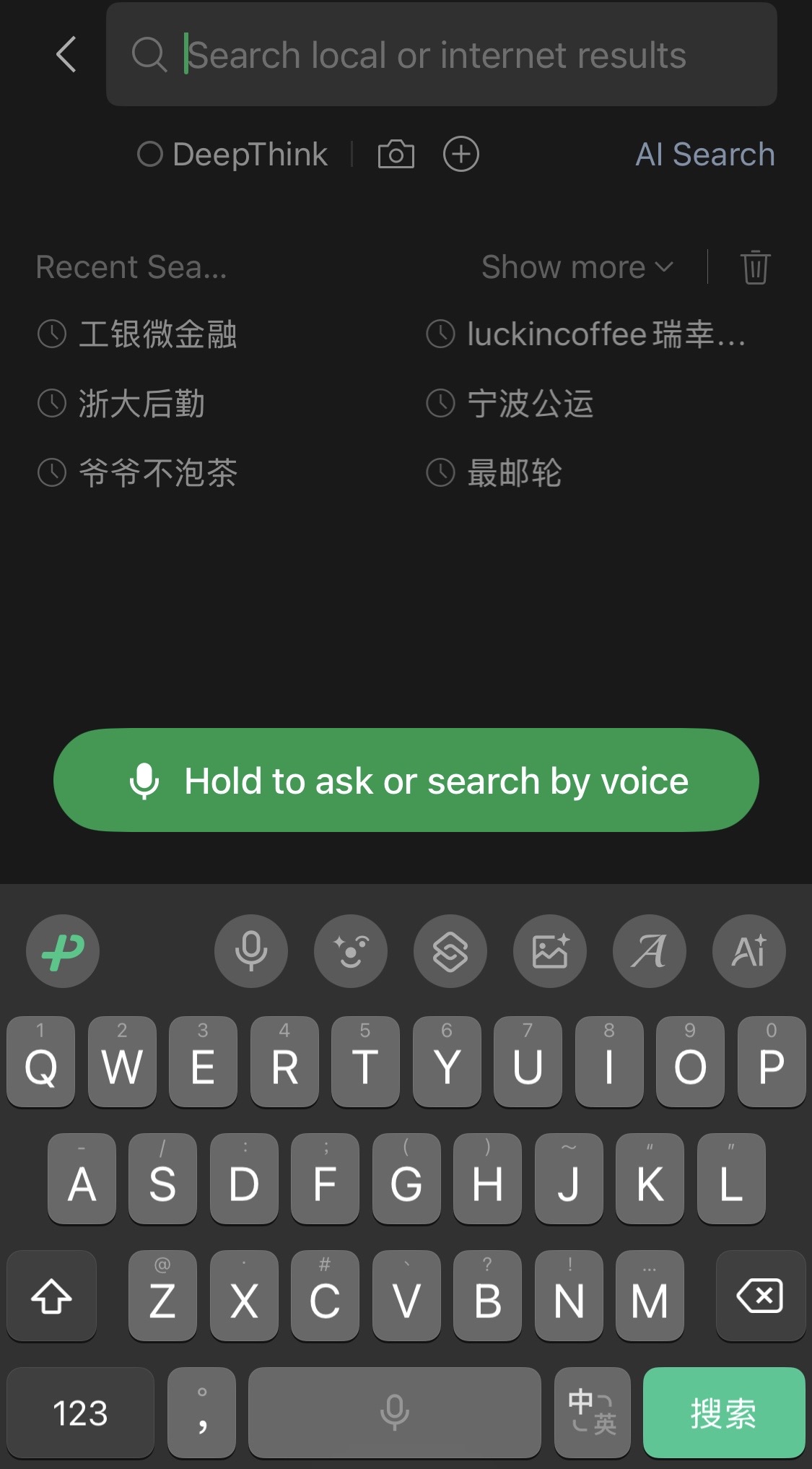Screen dimensions: 812x1469
Task: Start an AI Search
Action: pyautogui.click(x=704, y=155)
